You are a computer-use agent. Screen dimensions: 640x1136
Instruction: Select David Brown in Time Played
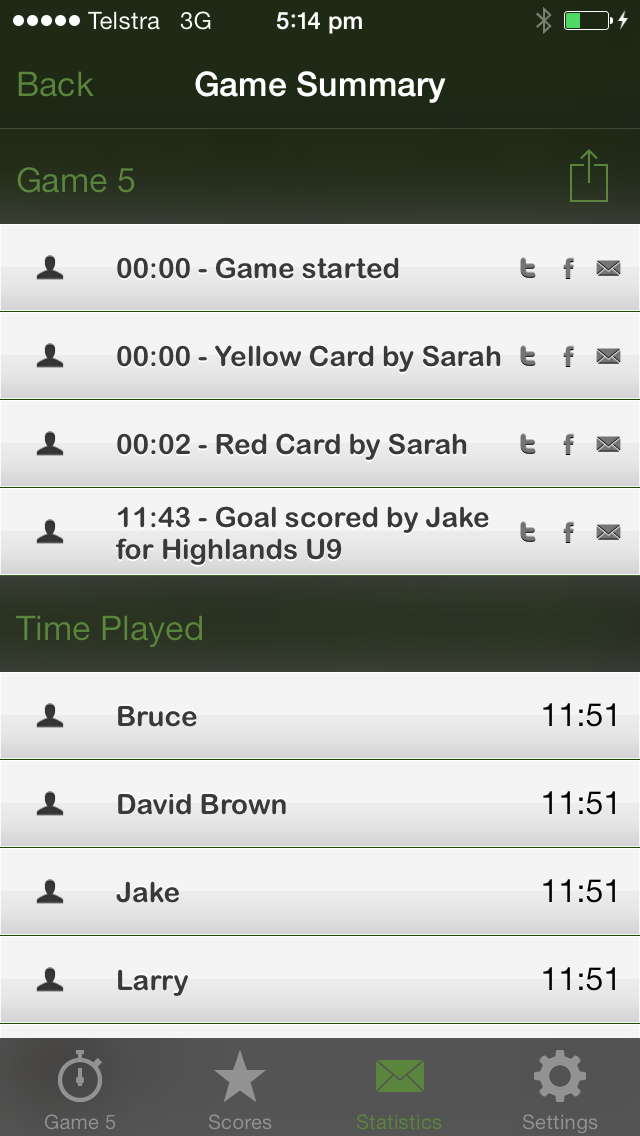320,804
